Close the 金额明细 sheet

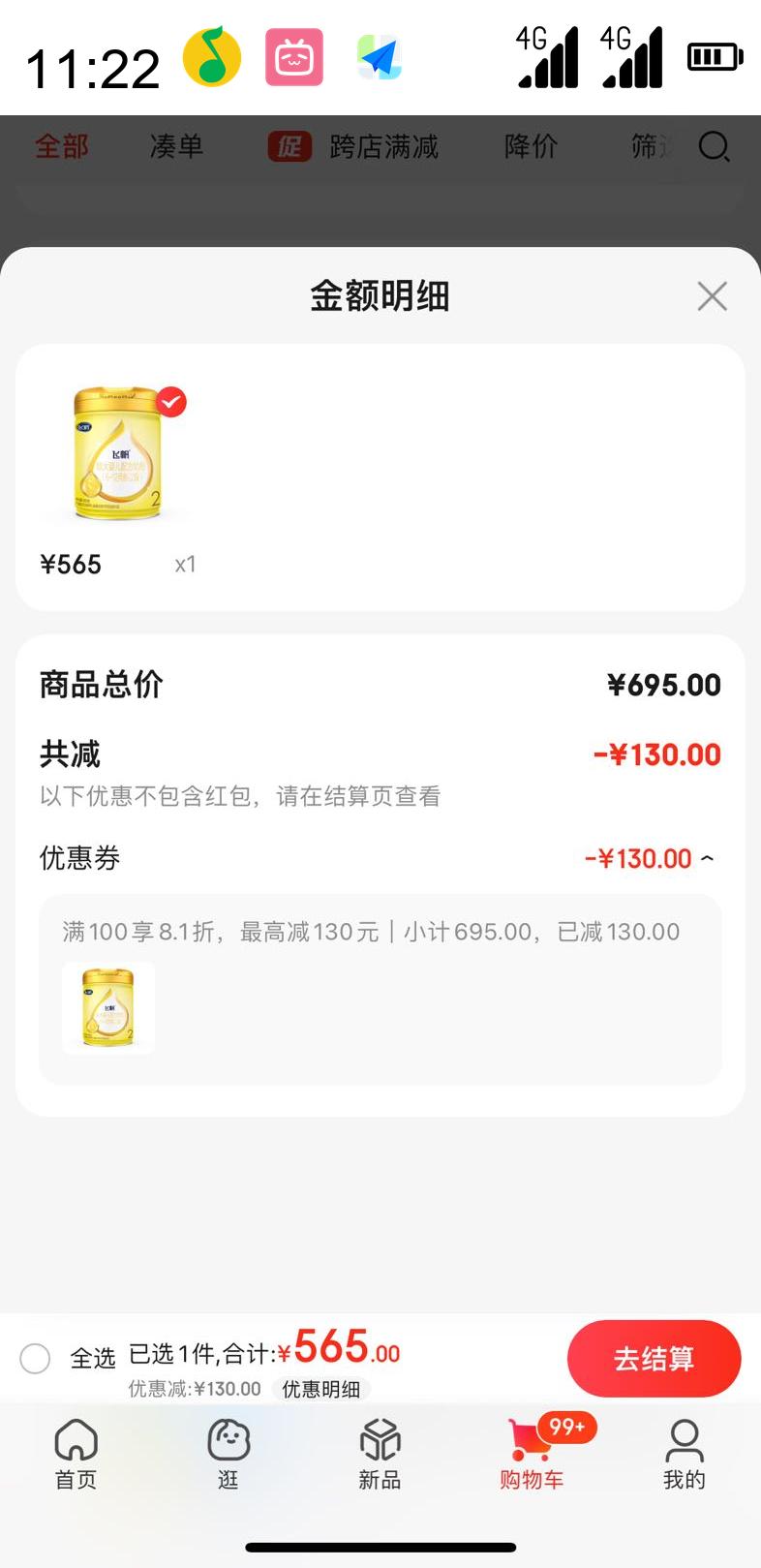pyautogui.click(x=712, y=296)
